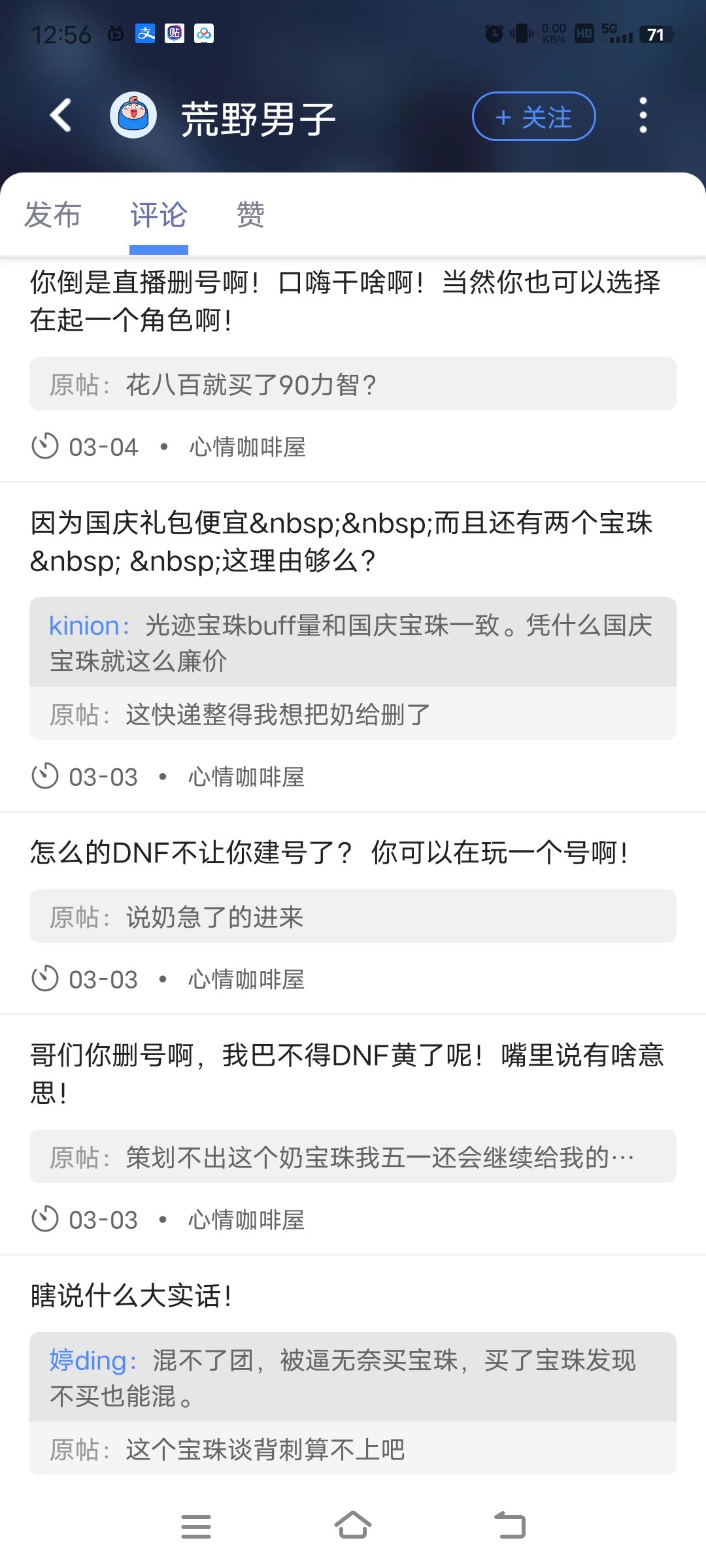This screenshot has height=1568, width=706.
Task: Open the comment 怎么的DNF不让你建号了
Action: coord(329,853)
